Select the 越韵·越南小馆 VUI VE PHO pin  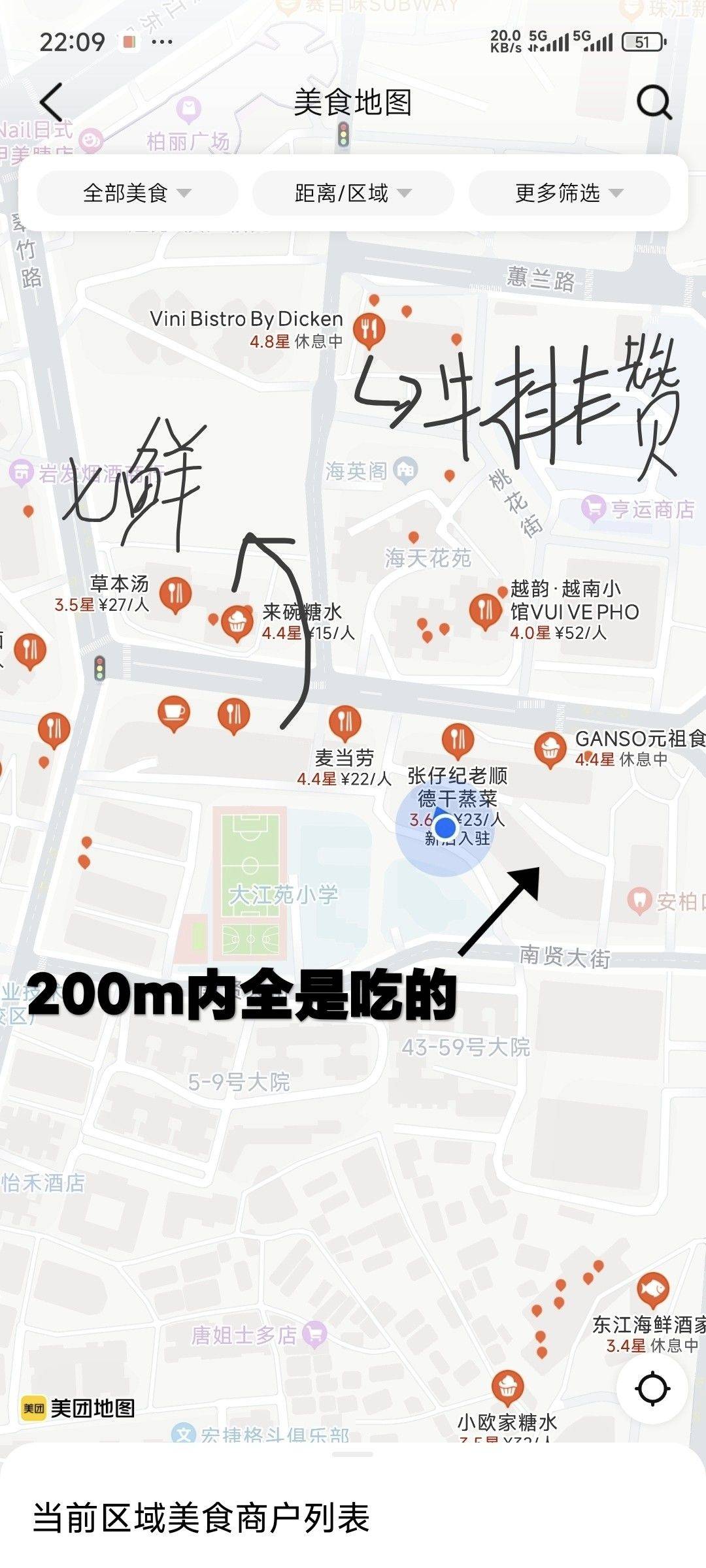(485, 611)
